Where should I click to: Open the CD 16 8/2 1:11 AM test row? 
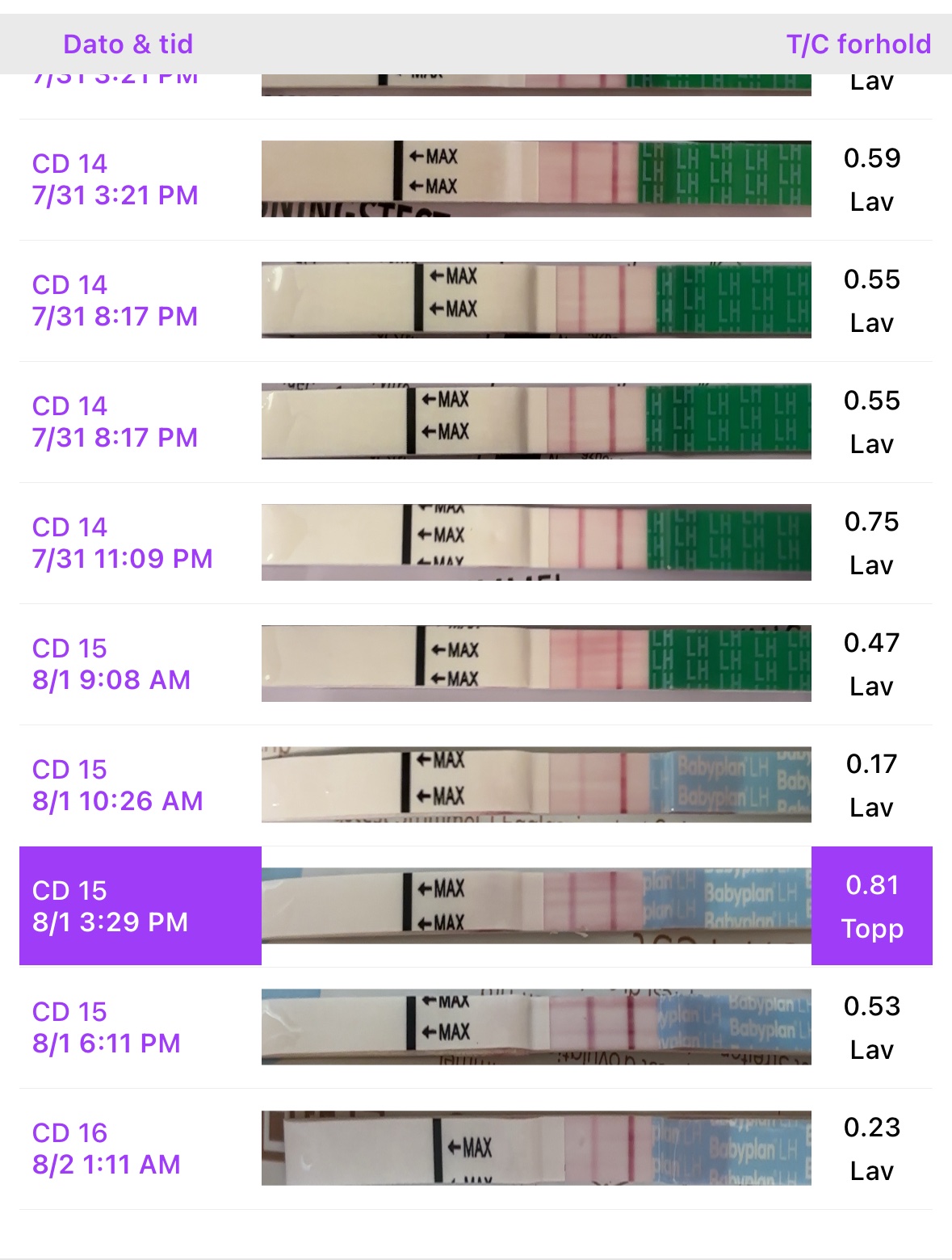(x=475, y=1149)
